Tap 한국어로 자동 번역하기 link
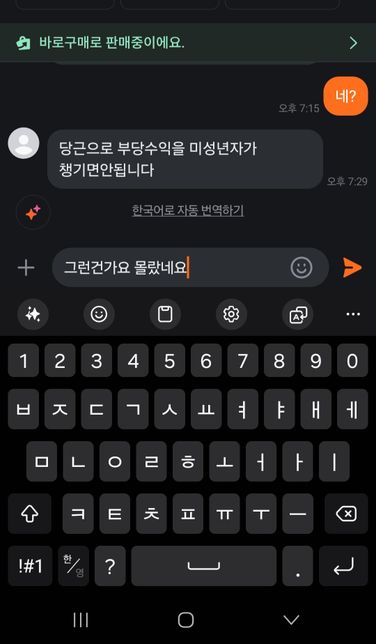This screenshot has height=644, width=376. 188,211
